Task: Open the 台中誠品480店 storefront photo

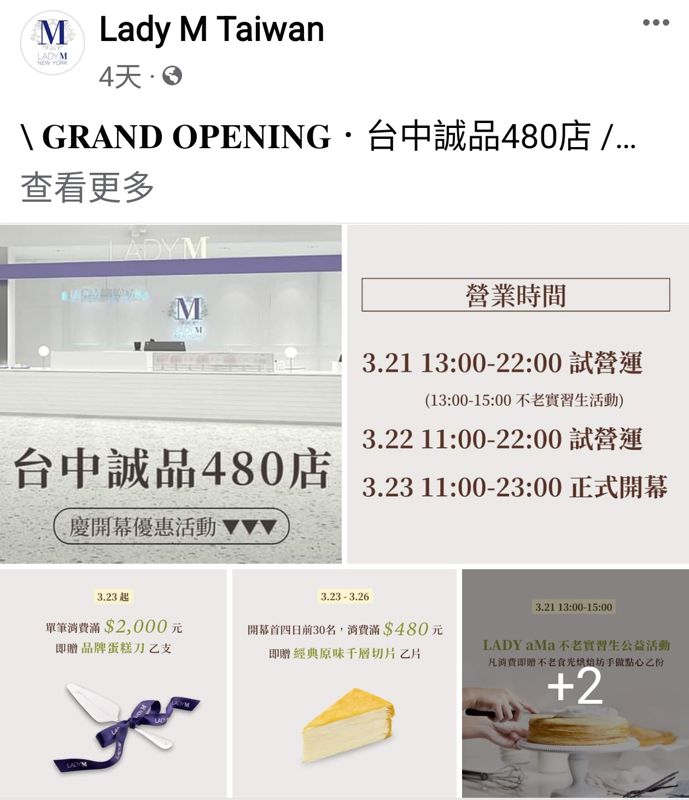Action: [x=171, y=394]
